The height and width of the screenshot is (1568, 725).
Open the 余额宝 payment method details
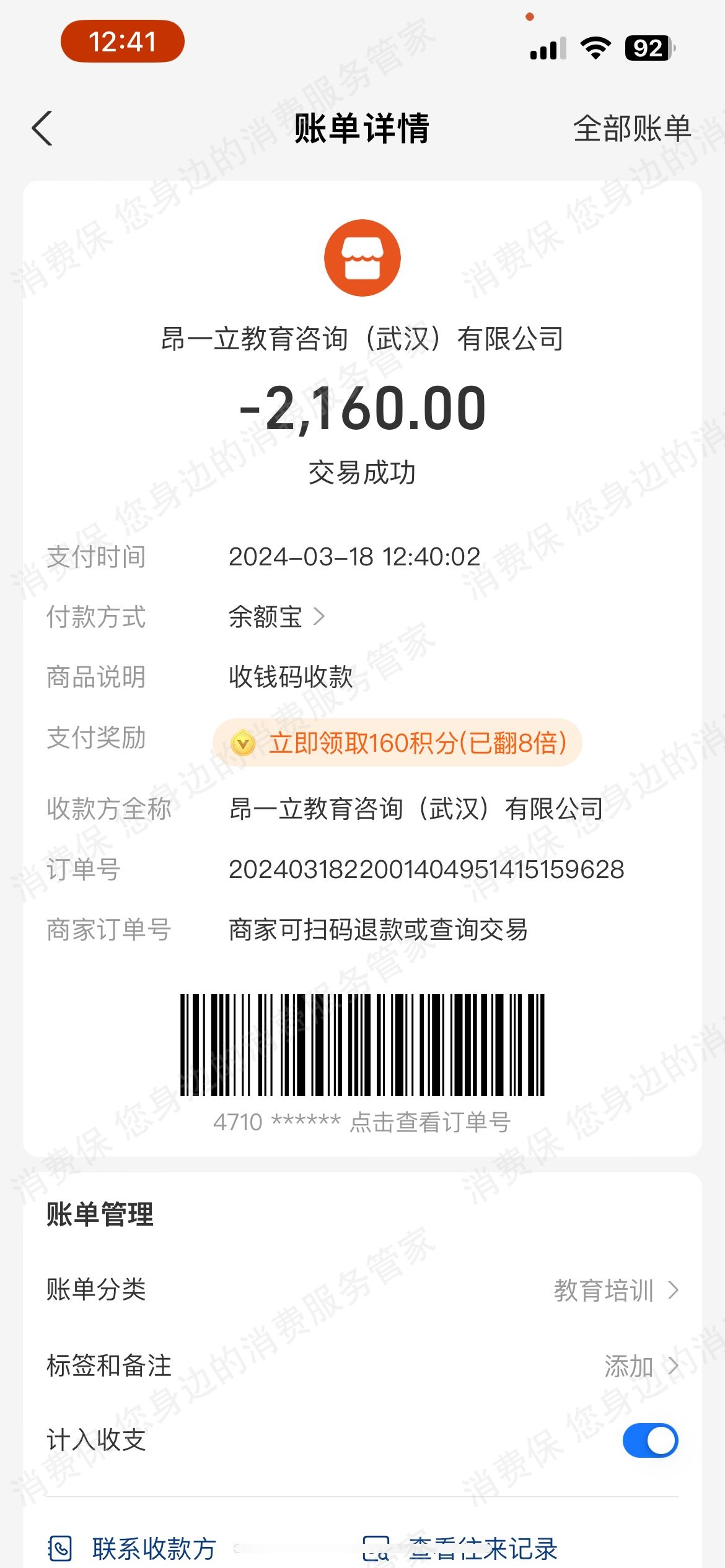tap(276, 617)
